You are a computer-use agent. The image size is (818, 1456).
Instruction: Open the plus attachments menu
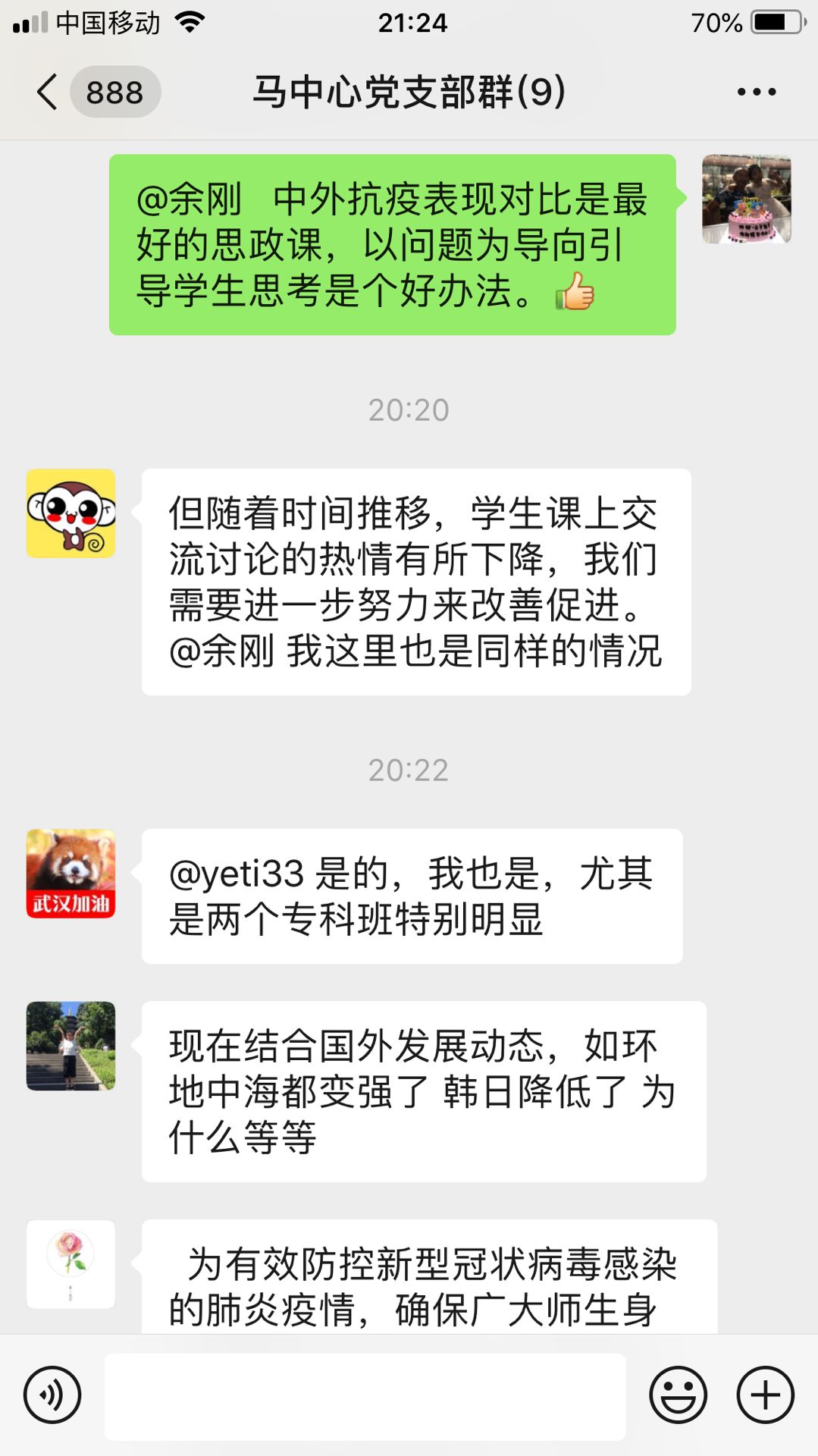point(765,1395)
